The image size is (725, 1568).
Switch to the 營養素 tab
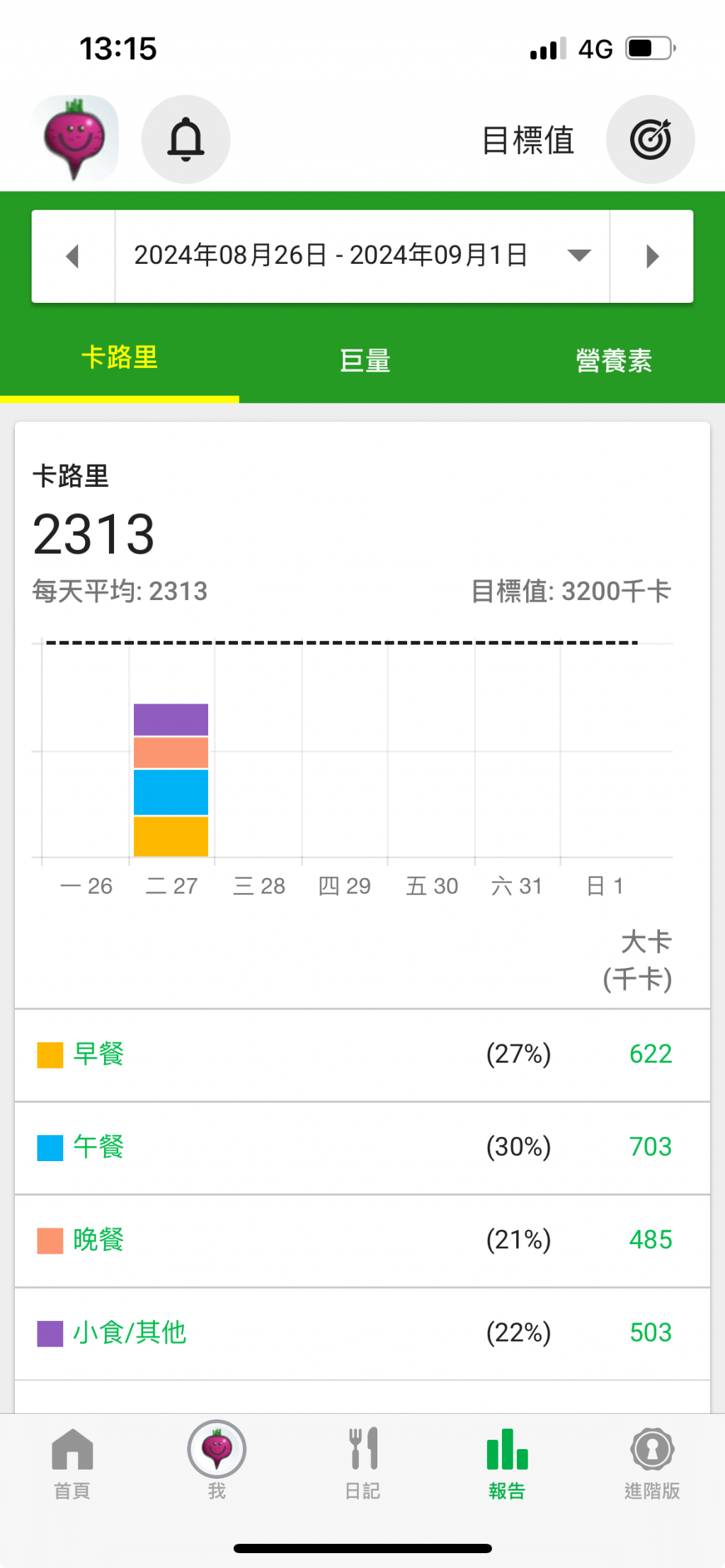coord(613,360)
